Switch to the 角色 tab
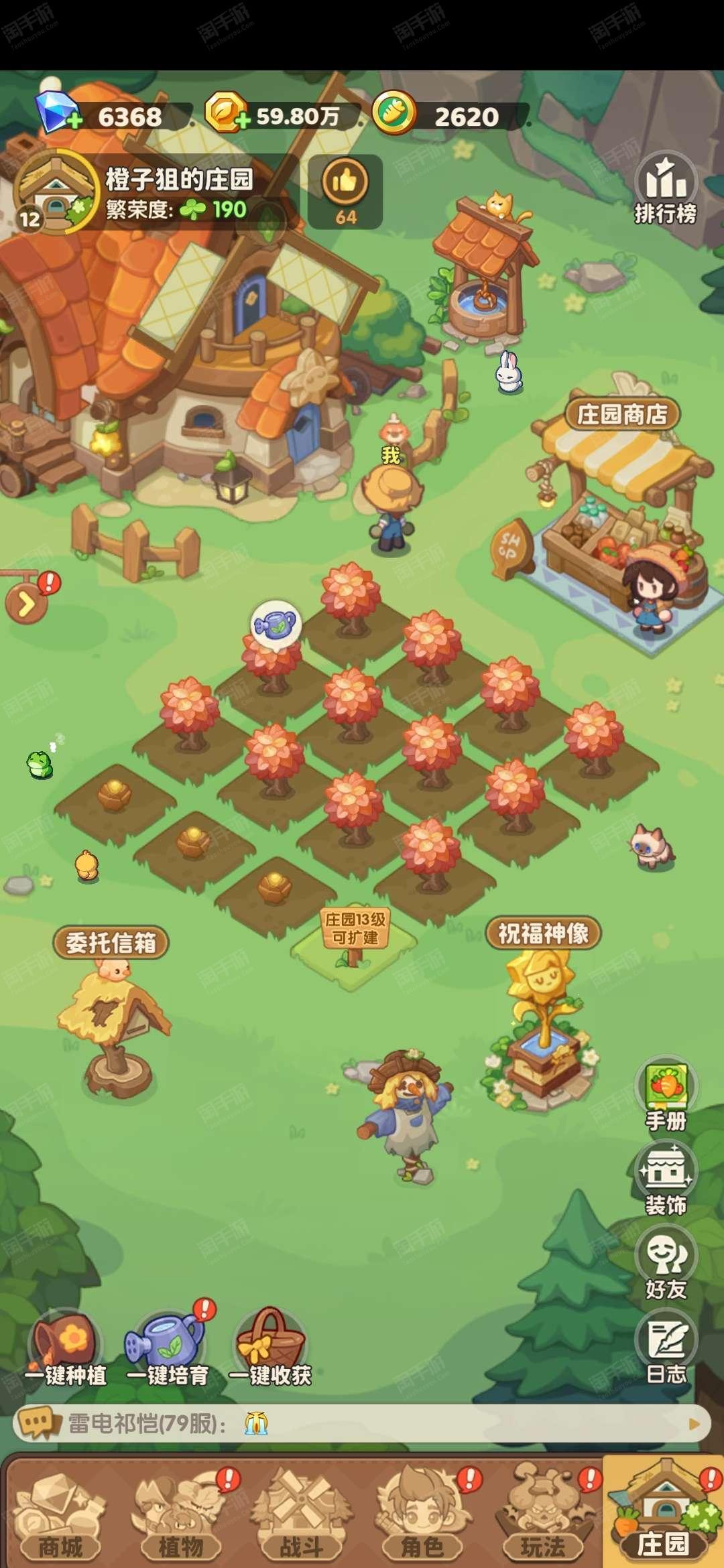Screen dimensions: 724x1568 (422, 1516)
